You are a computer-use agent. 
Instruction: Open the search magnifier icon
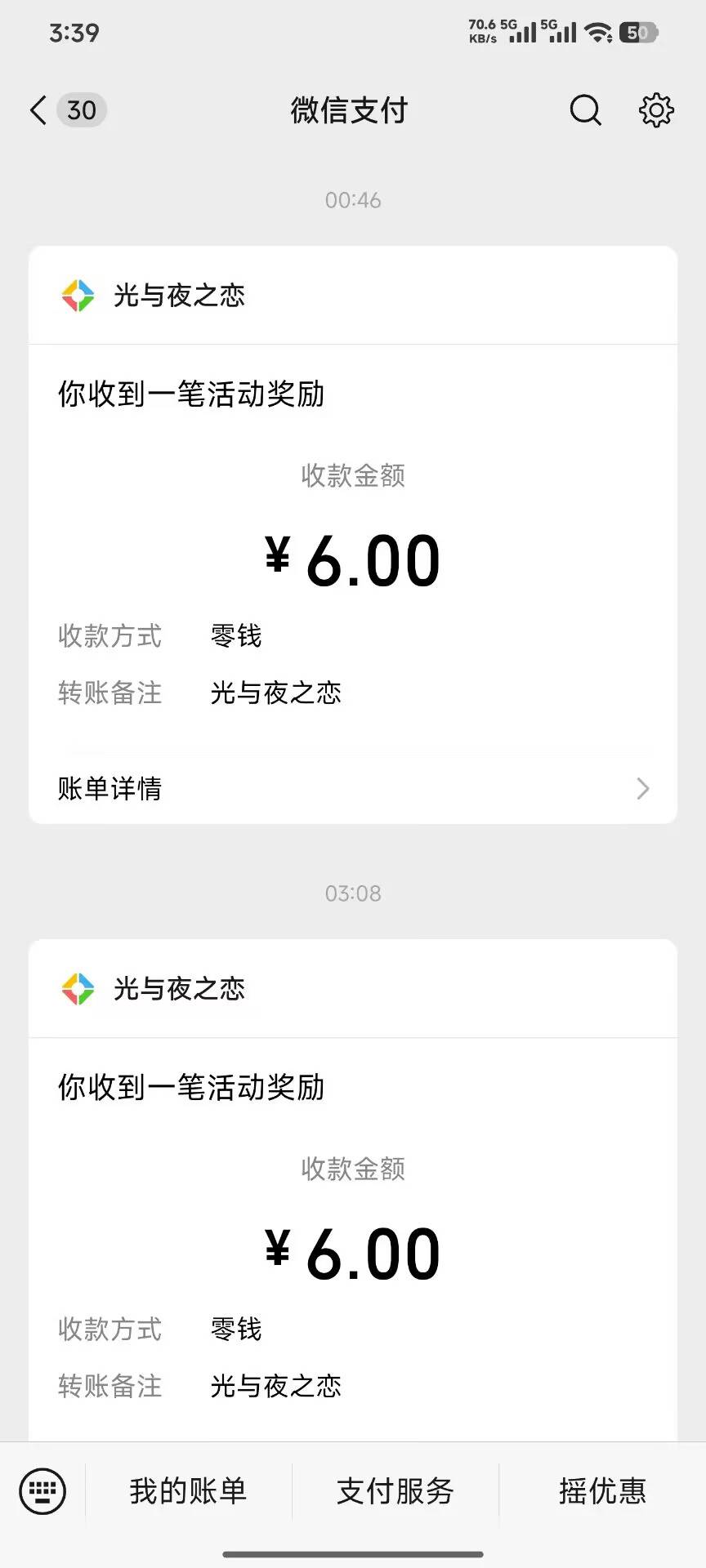point(585,110)
